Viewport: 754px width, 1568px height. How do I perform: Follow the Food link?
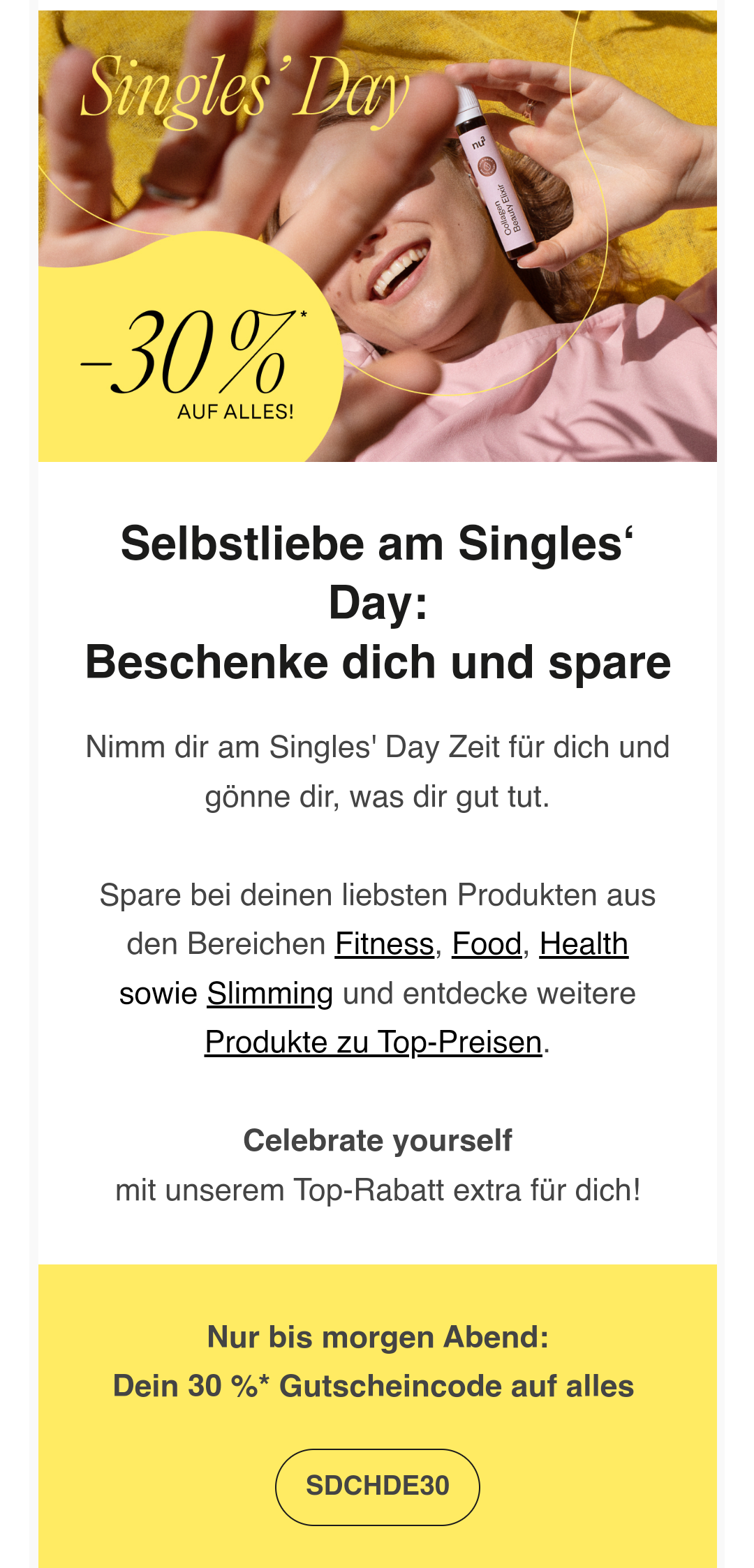click(x=487, y=944)
